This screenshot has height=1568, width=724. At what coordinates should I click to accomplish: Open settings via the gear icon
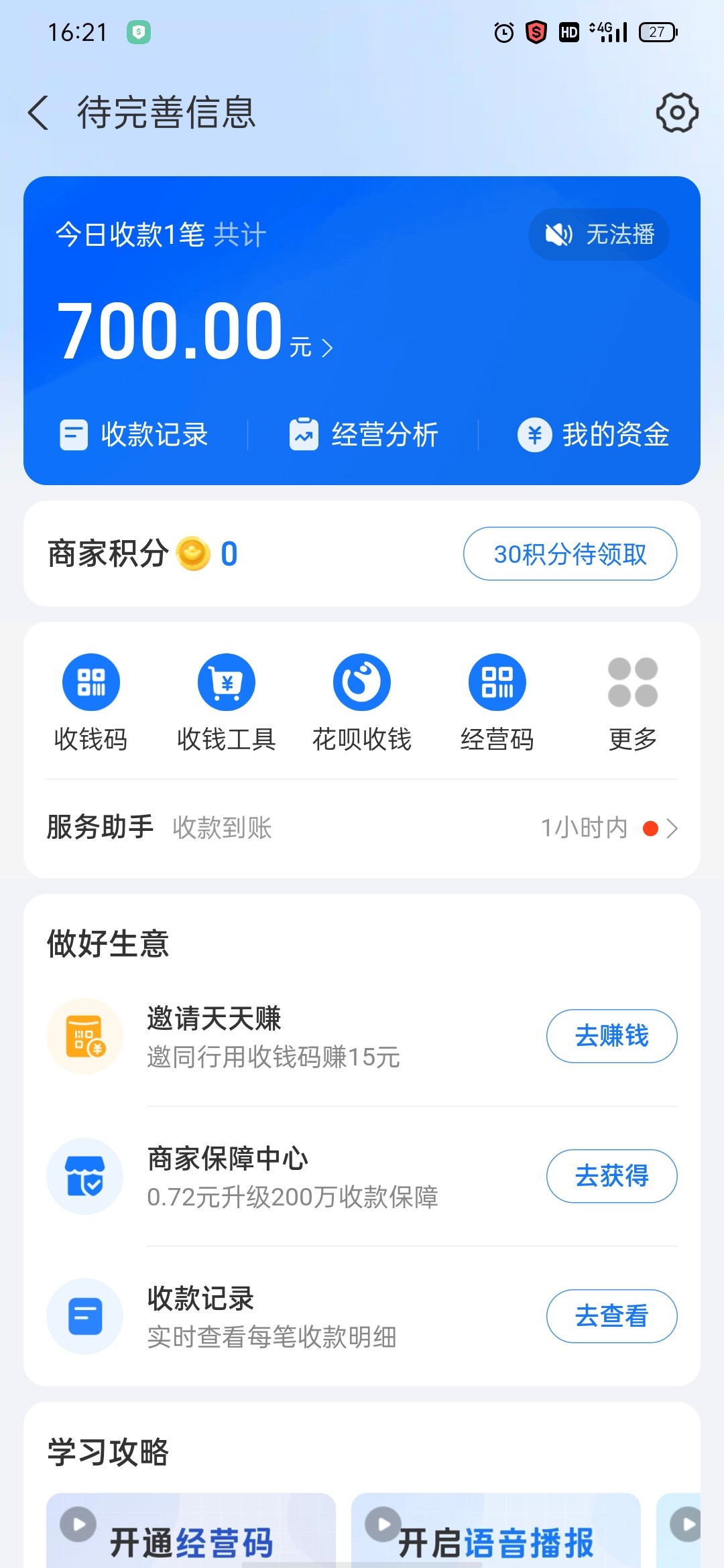677,112
